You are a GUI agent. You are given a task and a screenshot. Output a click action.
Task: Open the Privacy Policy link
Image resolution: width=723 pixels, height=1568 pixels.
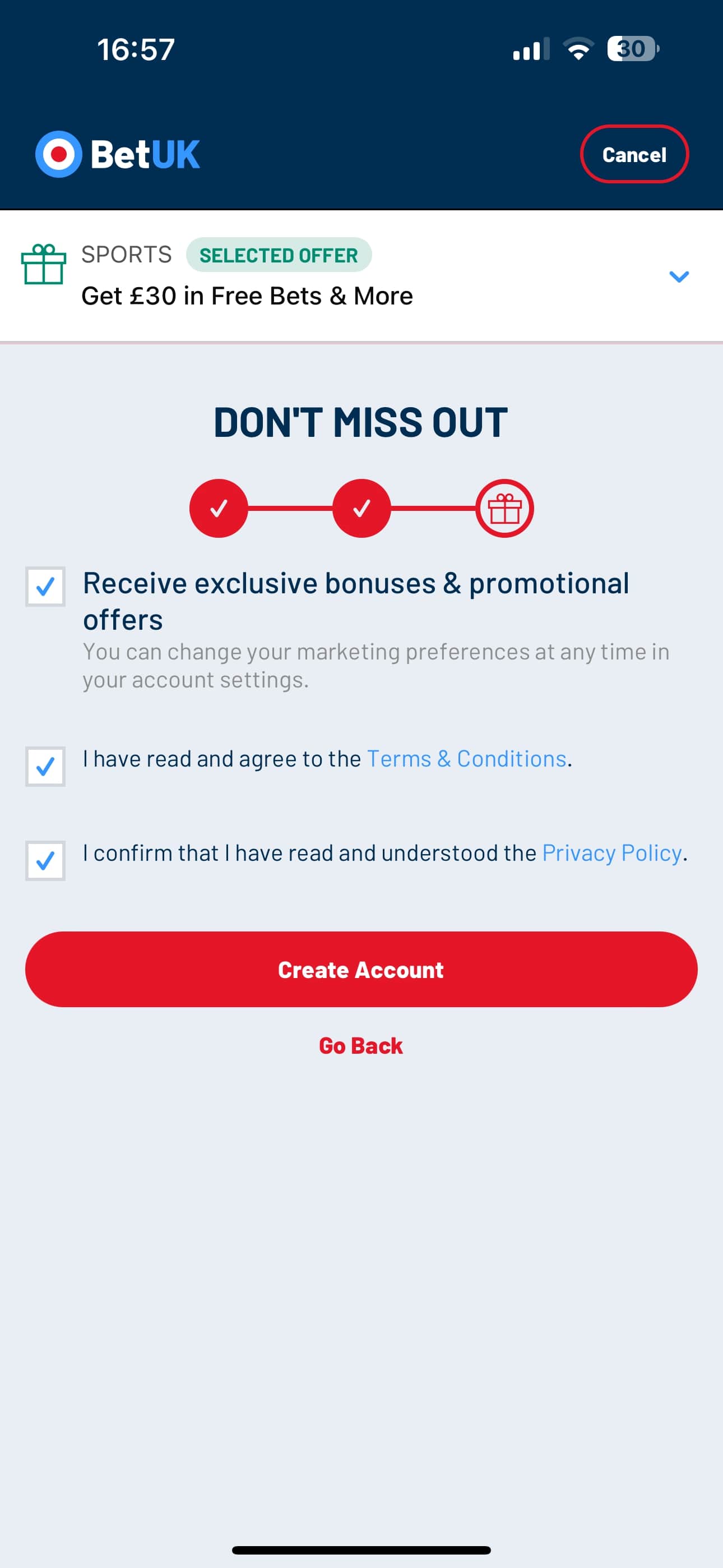coord(611,854)
